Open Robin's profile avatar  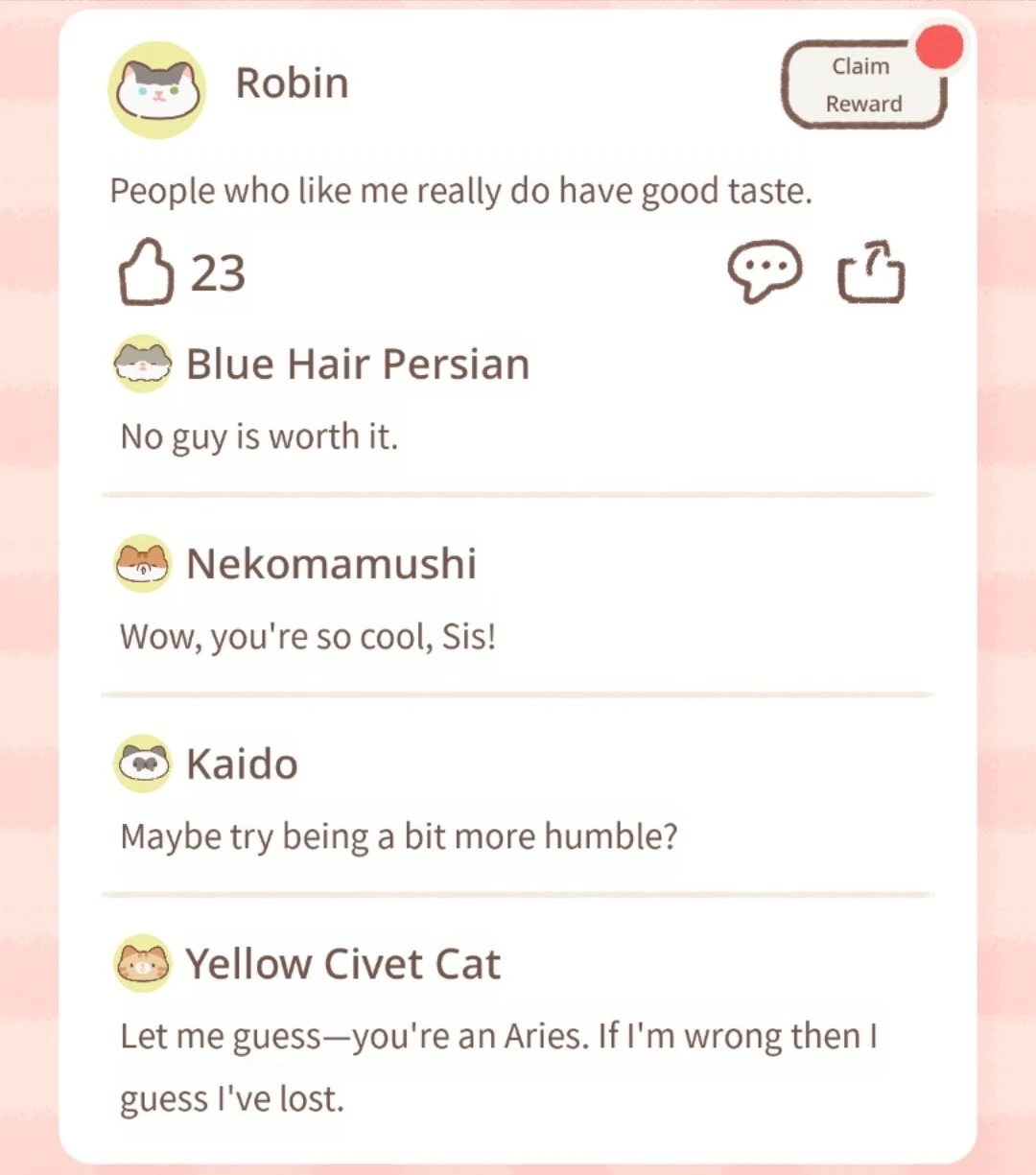(157, 89)
